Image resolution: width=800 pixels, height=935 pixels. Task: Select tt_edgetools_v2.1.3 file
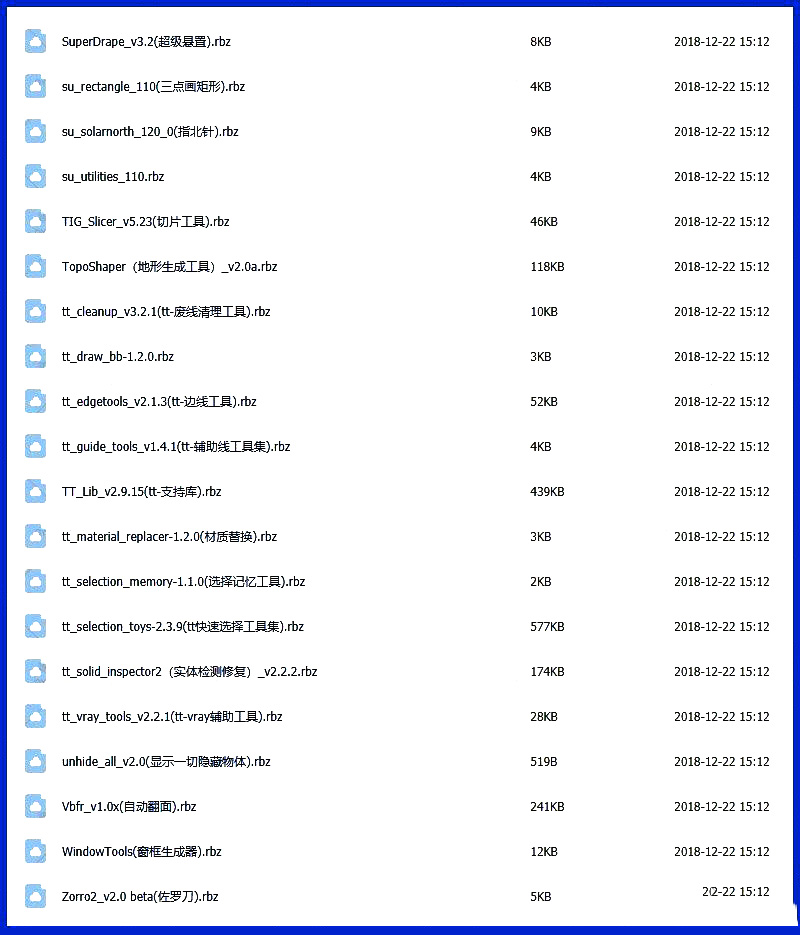coord(159,402)
